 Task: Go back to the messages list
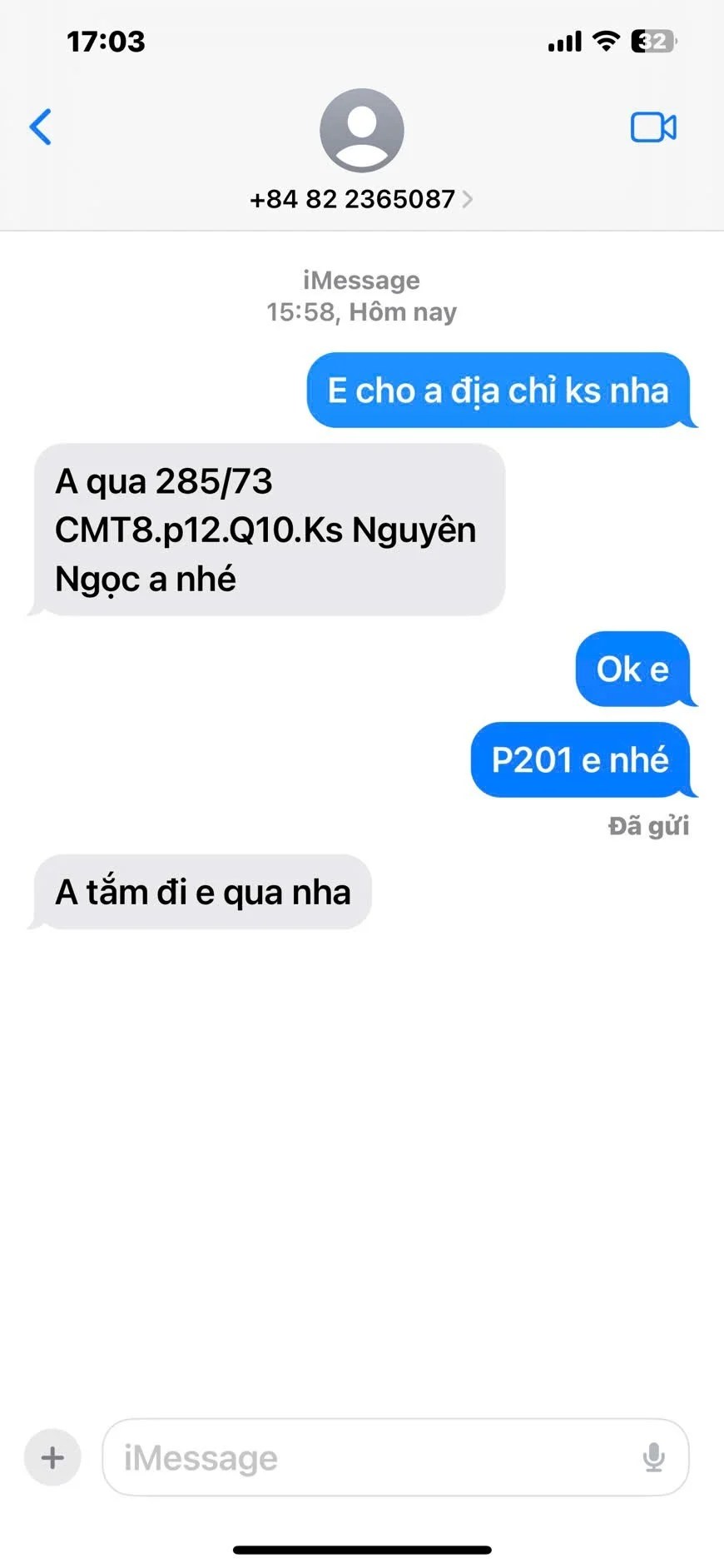40,127
